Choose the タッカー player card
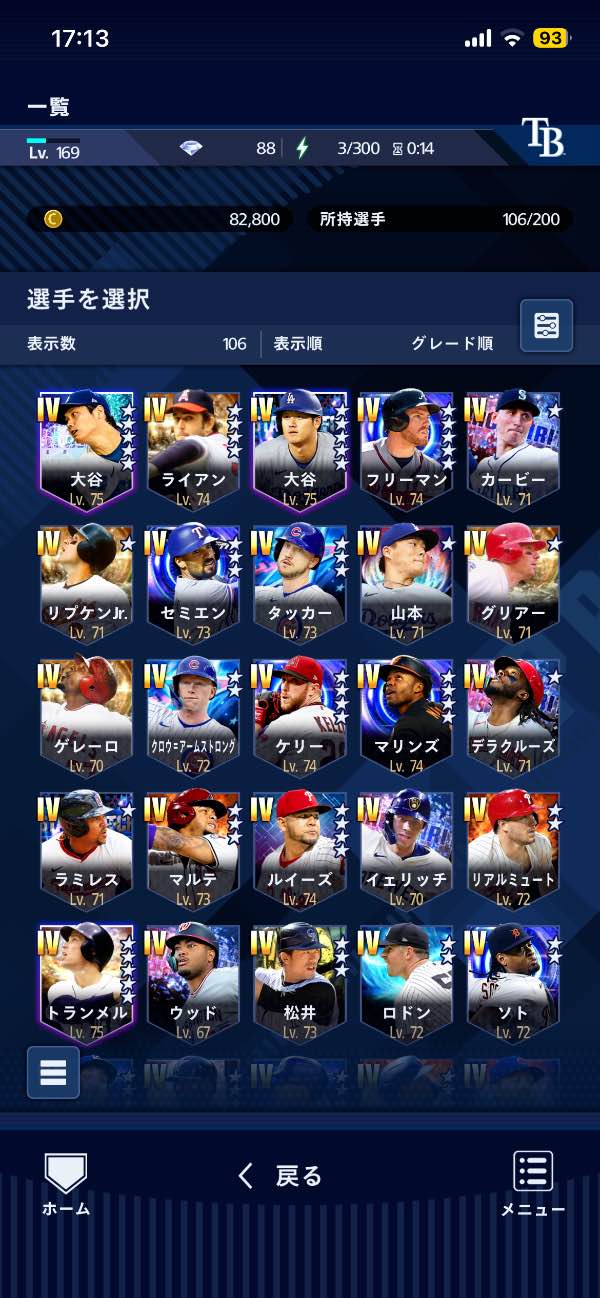Viewport: 600px width, 1298px height. (x=299, y=583)
